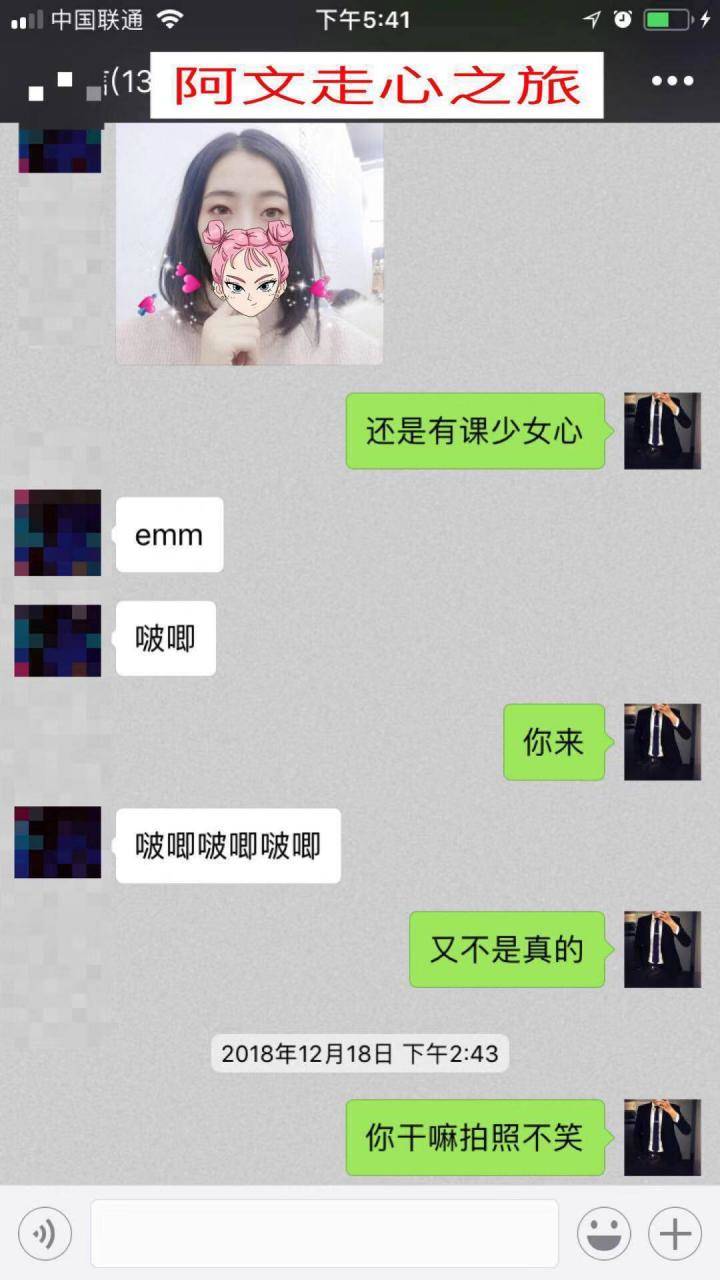720x1280 pixels.
Task: Open the plus attachment menu
Action: (x=675, y=1234)
